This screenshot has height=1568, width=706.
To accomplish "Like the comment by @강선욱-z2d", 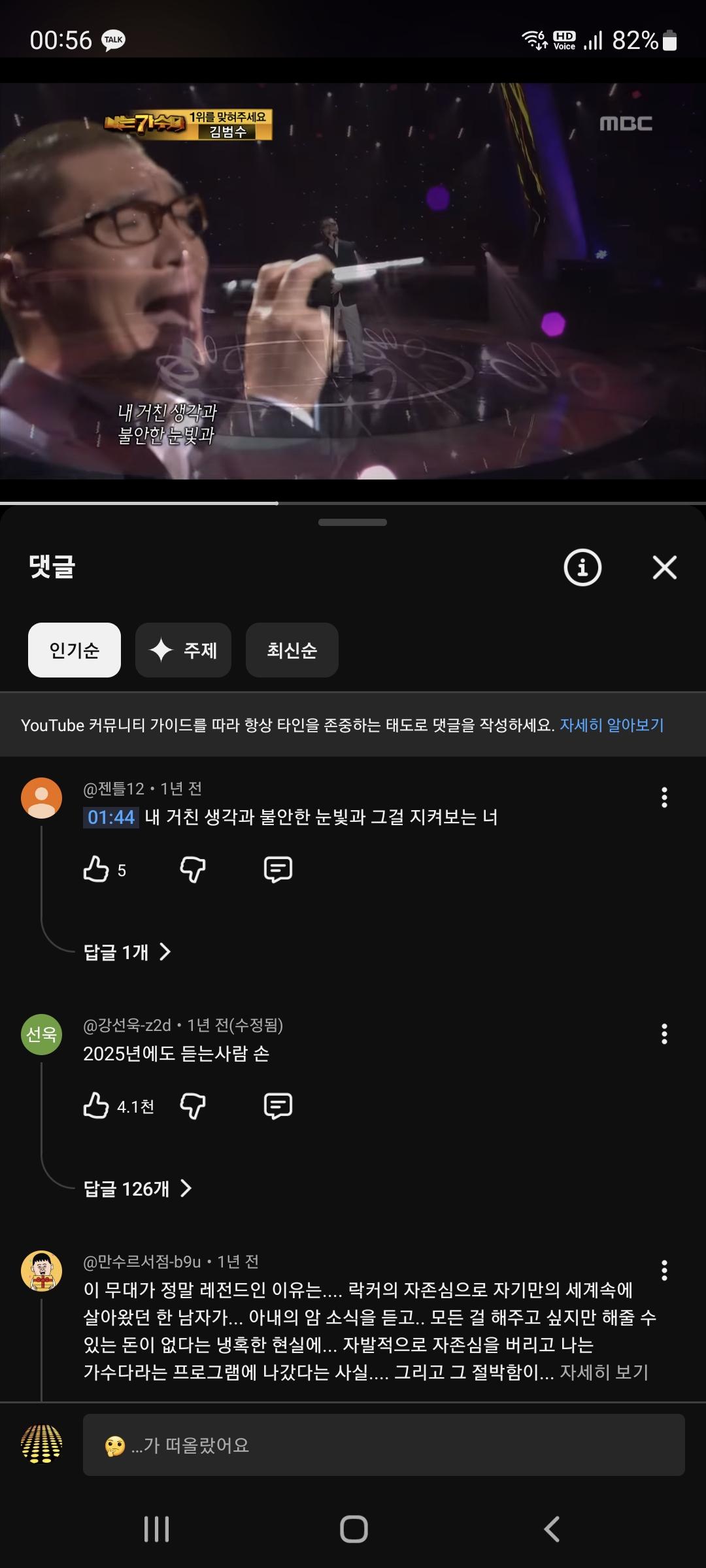I will click(x=96, y=1106).
